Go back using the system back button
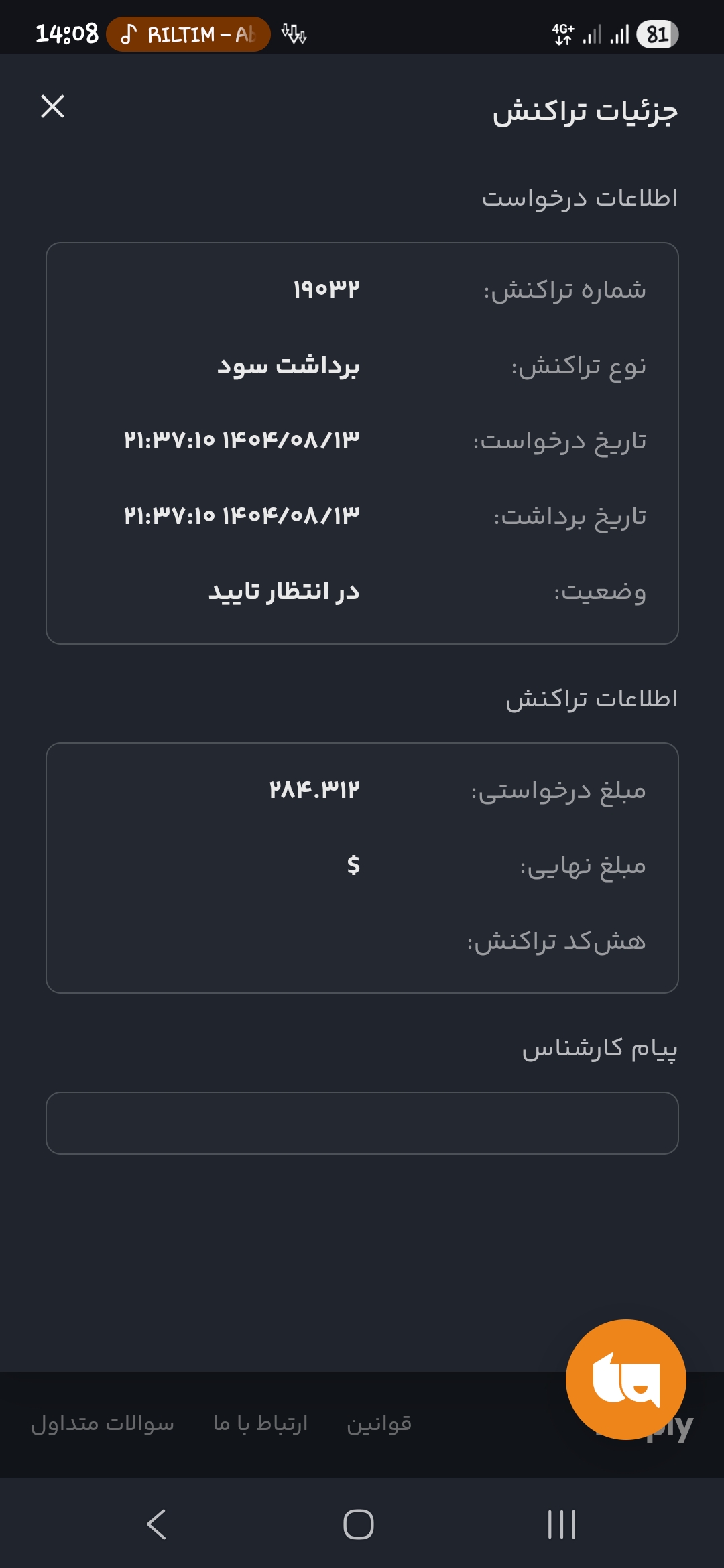 [x=156, y=1524]
